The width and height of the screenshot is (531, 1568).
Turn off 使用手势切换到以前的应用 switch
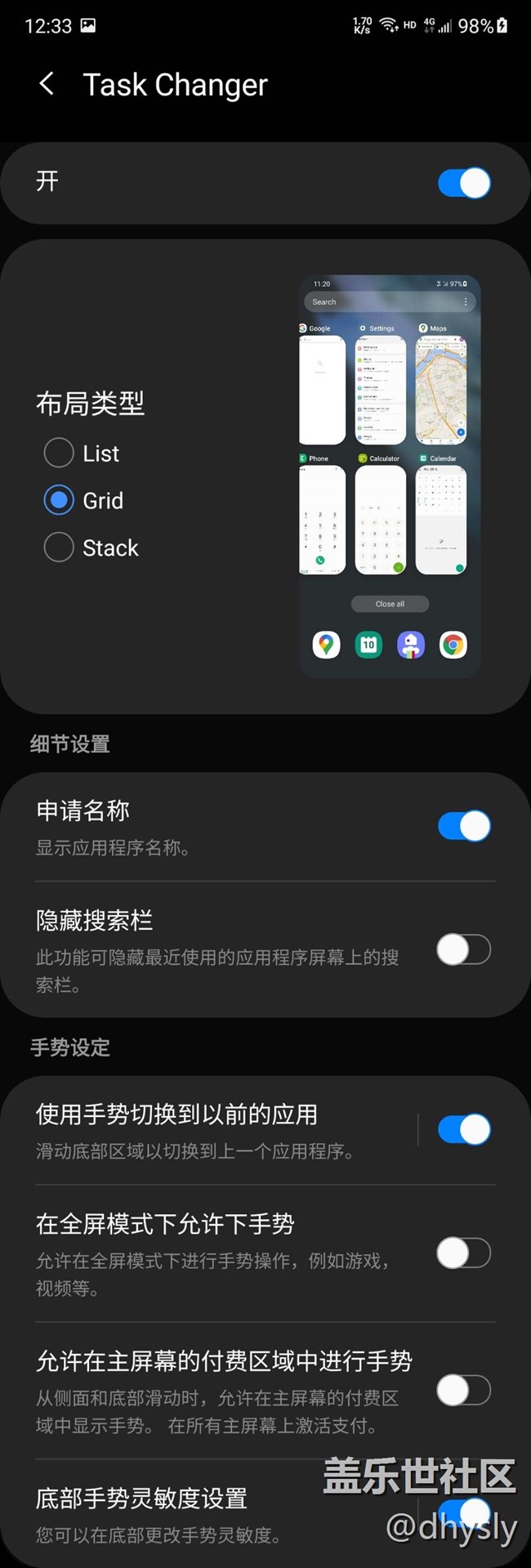tap(464, 1130)
